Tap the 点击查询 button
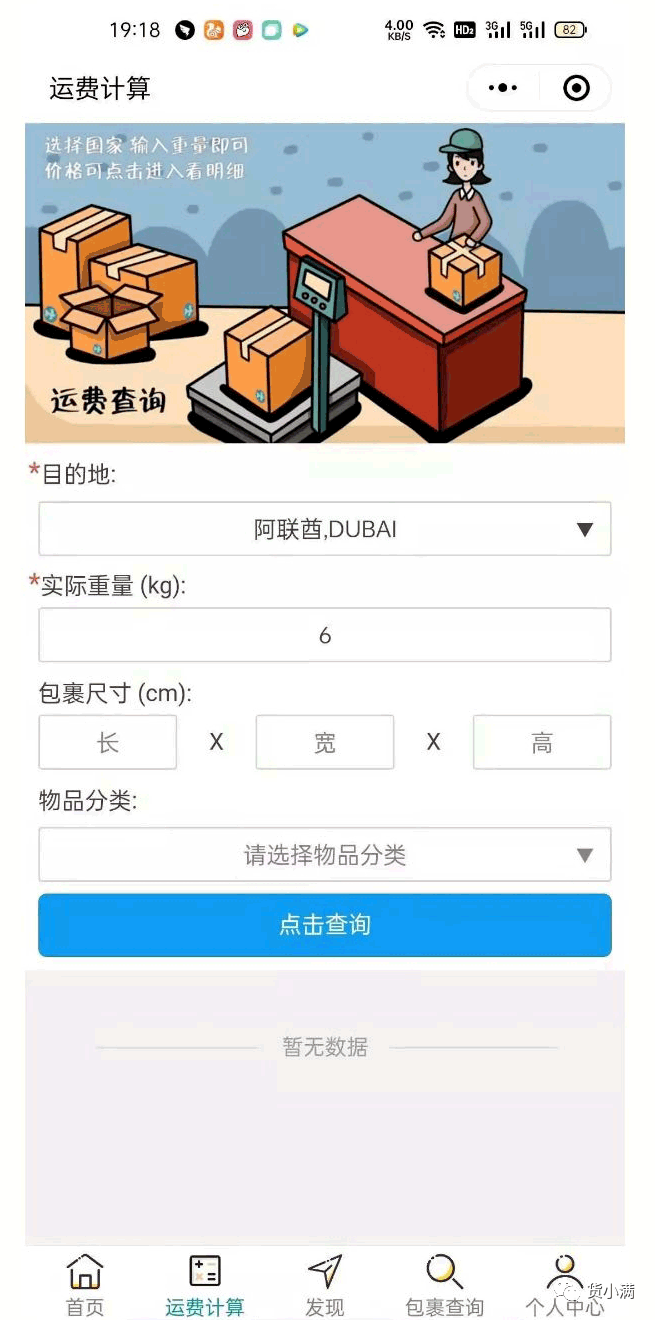 coord(324,925)
